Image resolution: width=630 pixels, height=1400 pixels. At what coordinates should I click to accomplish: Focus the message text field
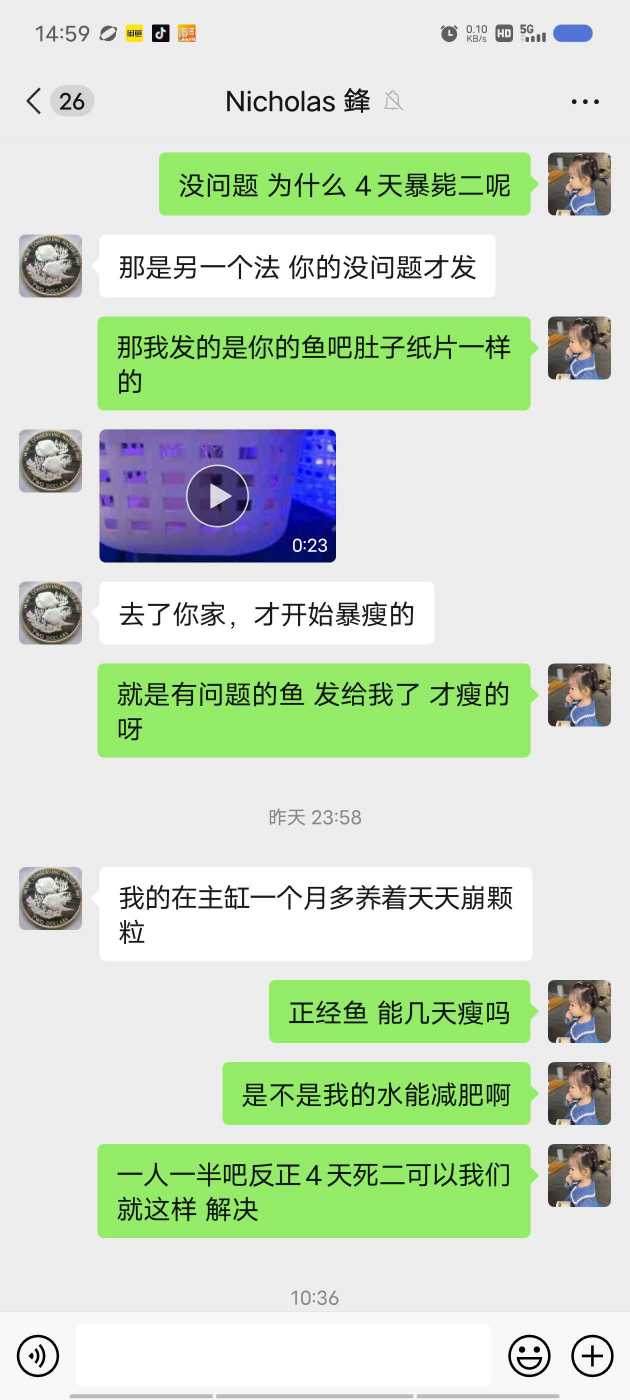(x=283, y=1356)
